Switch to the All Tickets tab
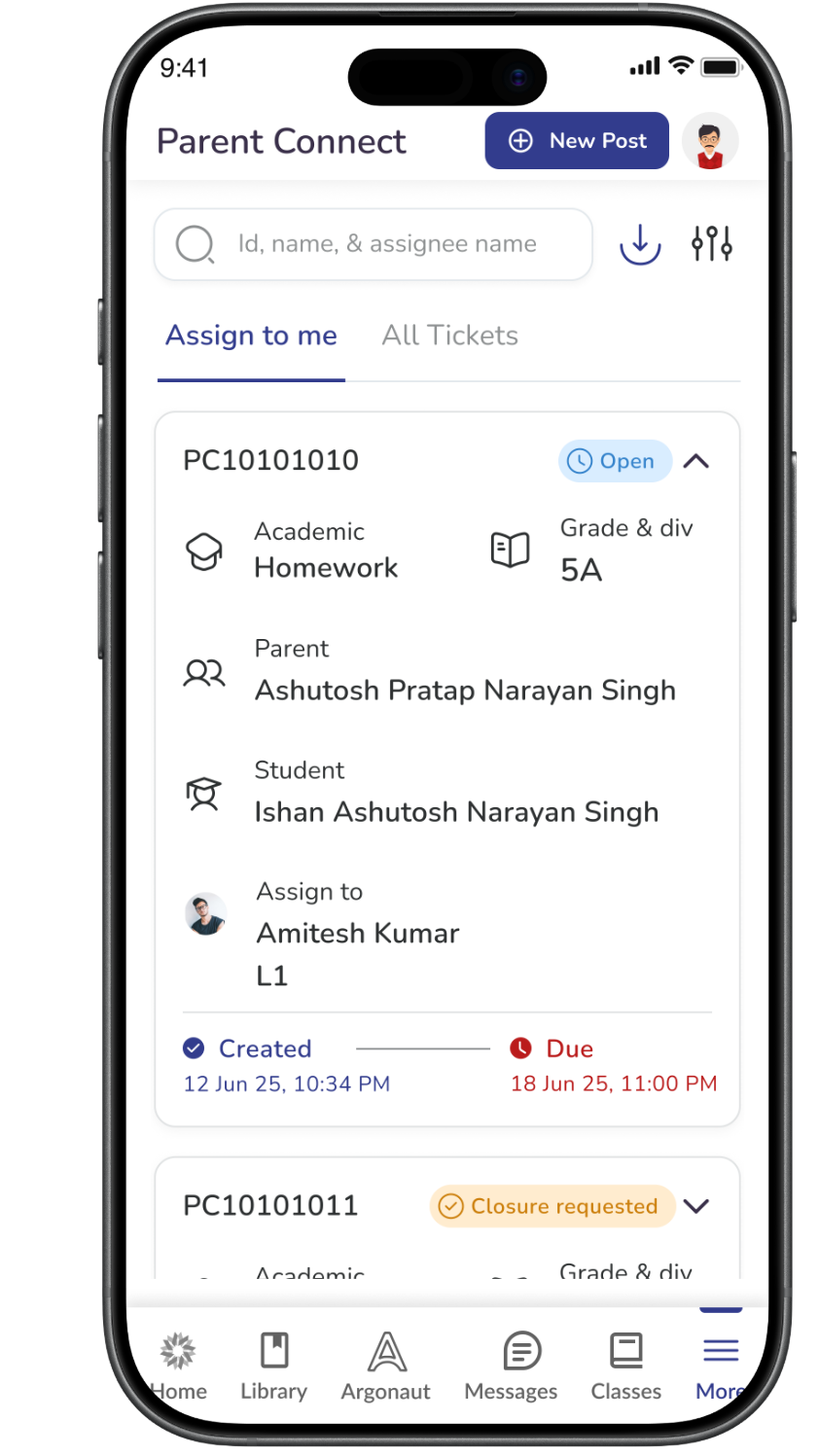The image size is (819, 1456). (449, 336)
